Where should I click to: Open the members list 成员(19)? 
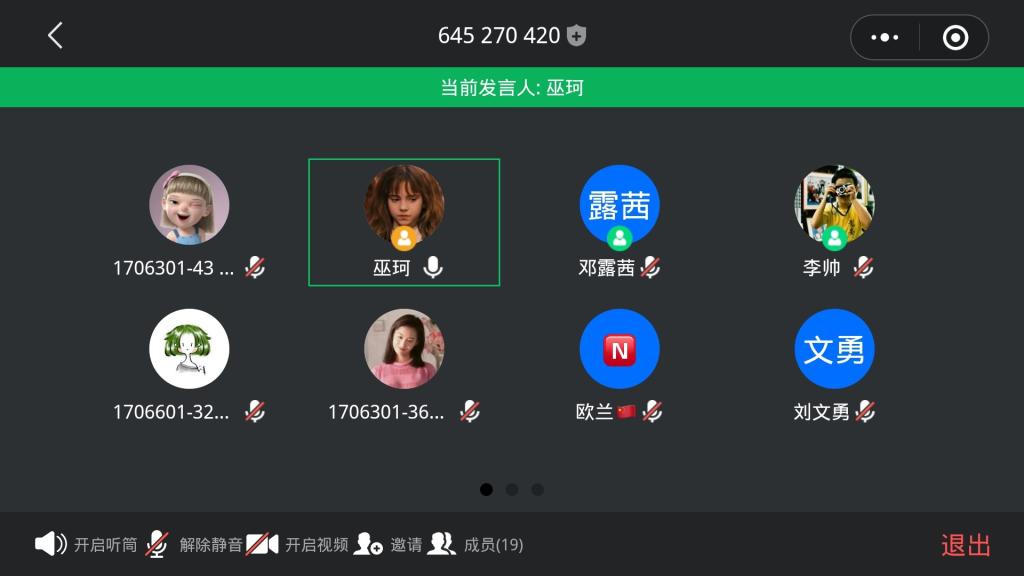coord(476,544)
